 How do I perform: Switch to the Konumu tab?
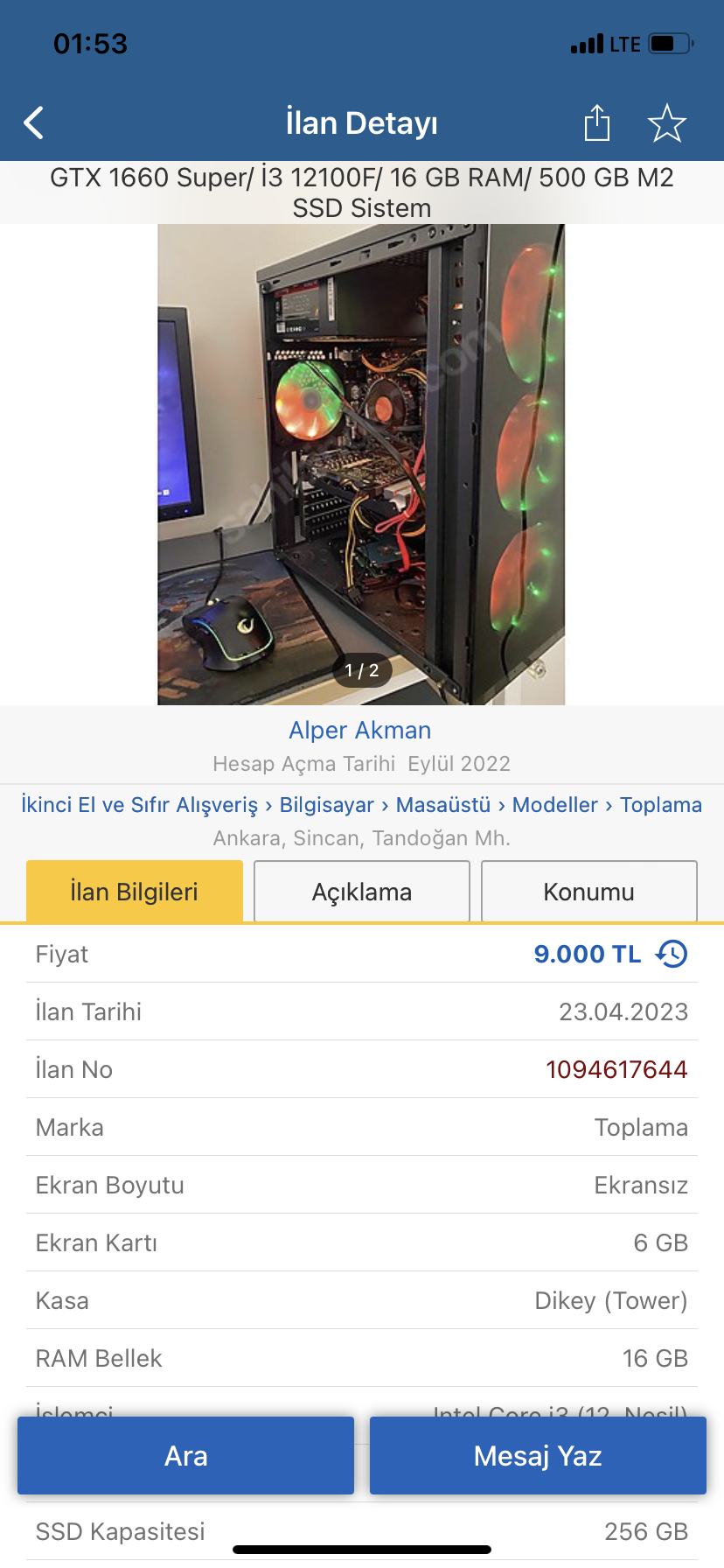pyautogui.click(x=588, y=892)
